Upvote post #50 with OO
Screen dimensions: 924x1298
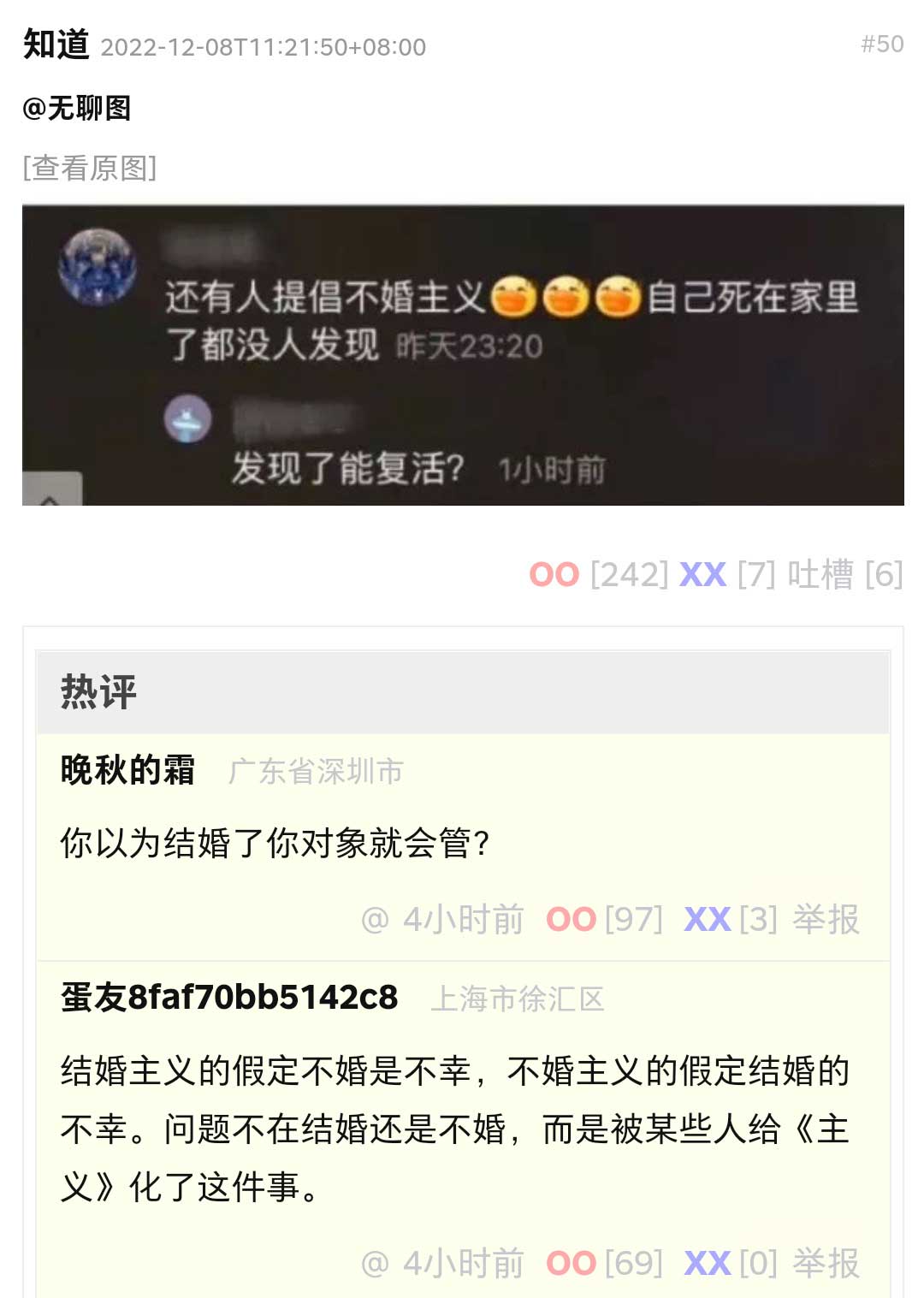[x=554, y=575]
